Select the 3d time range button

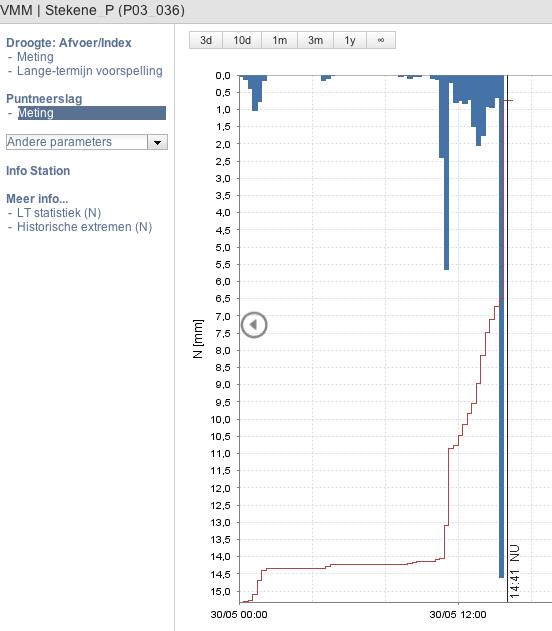206,40
